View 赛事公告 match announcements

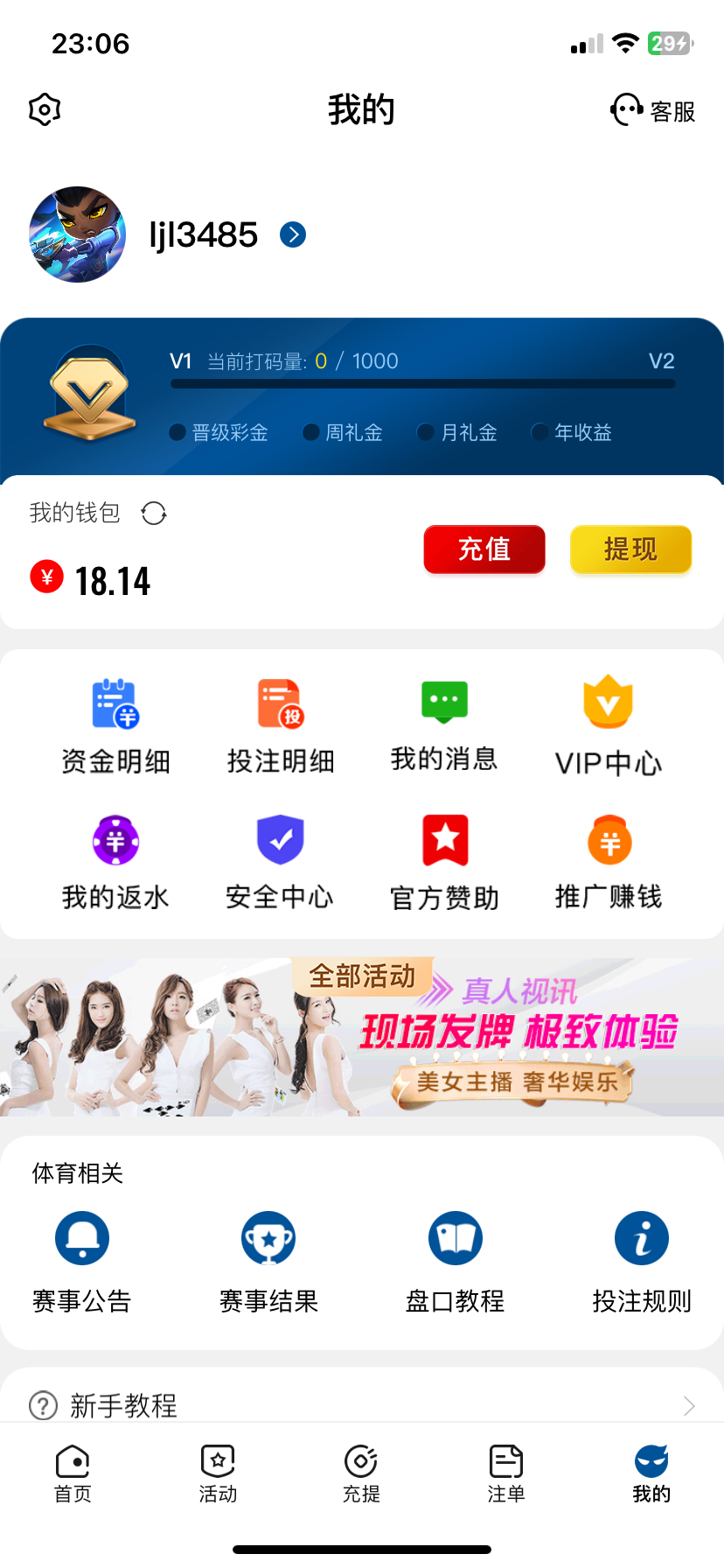point(82,1262)
